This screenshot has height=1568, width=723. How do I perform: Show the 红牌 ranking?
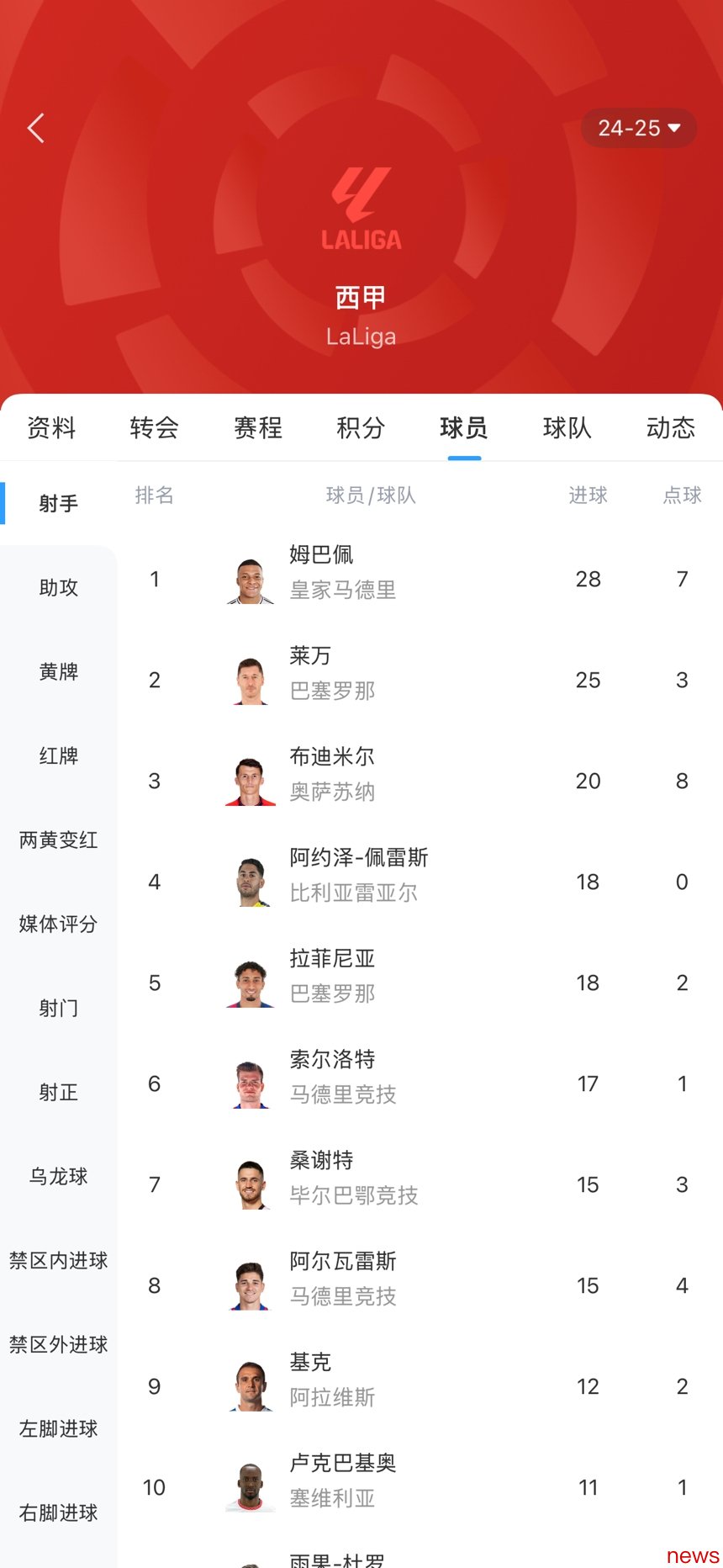coord(59,755)
